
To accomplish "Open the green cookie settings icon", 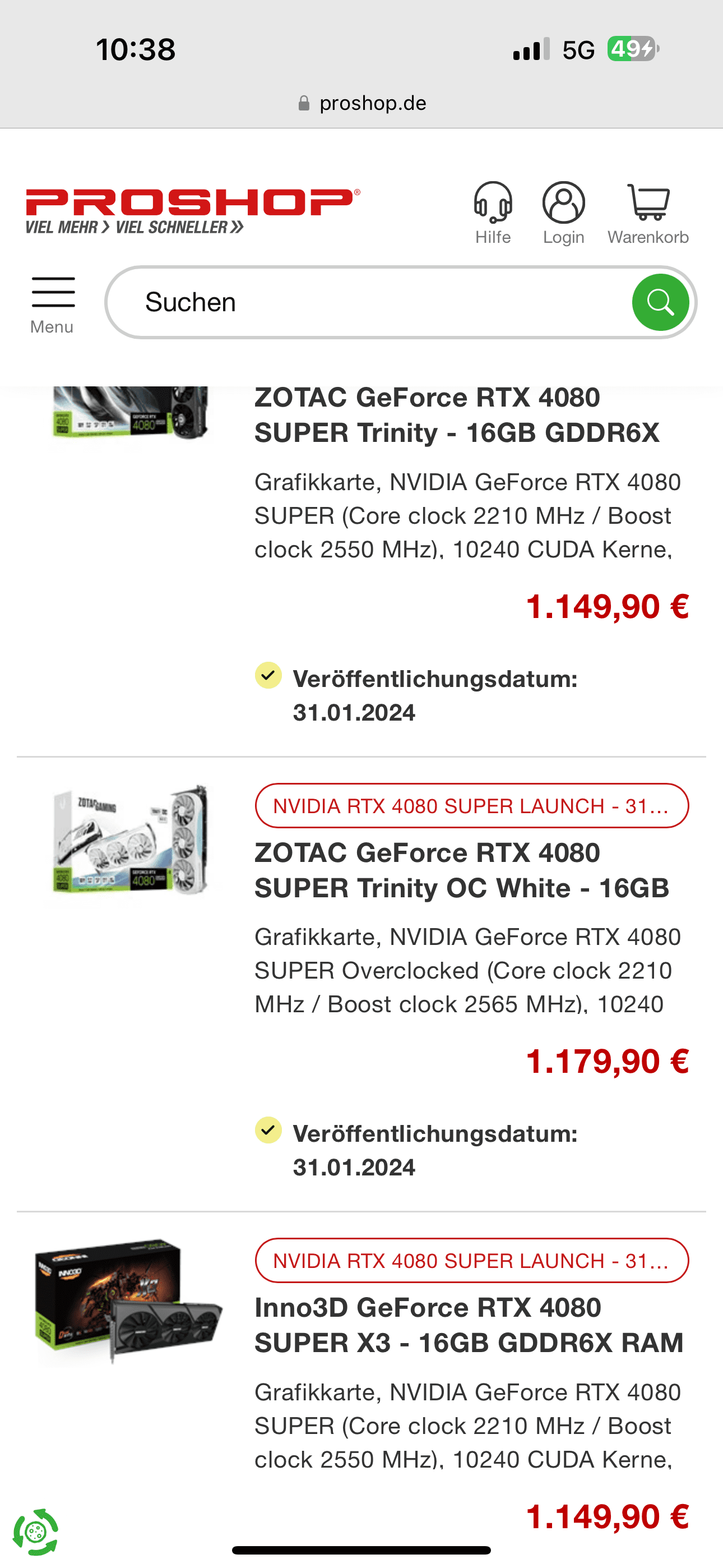I will pos(36,1531).
